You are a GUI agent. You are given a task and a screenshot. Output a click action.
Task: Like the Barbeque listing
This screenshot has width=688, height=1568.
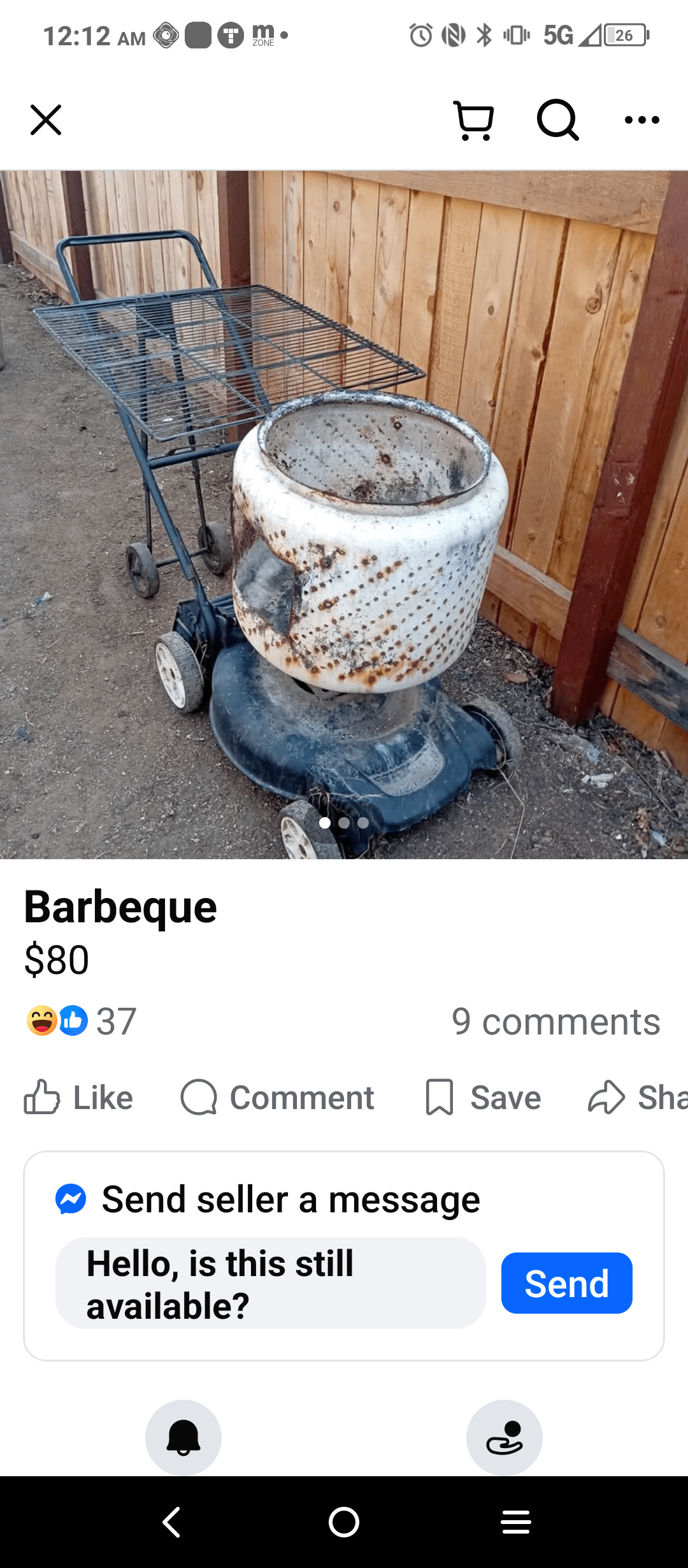[78, 1098]
